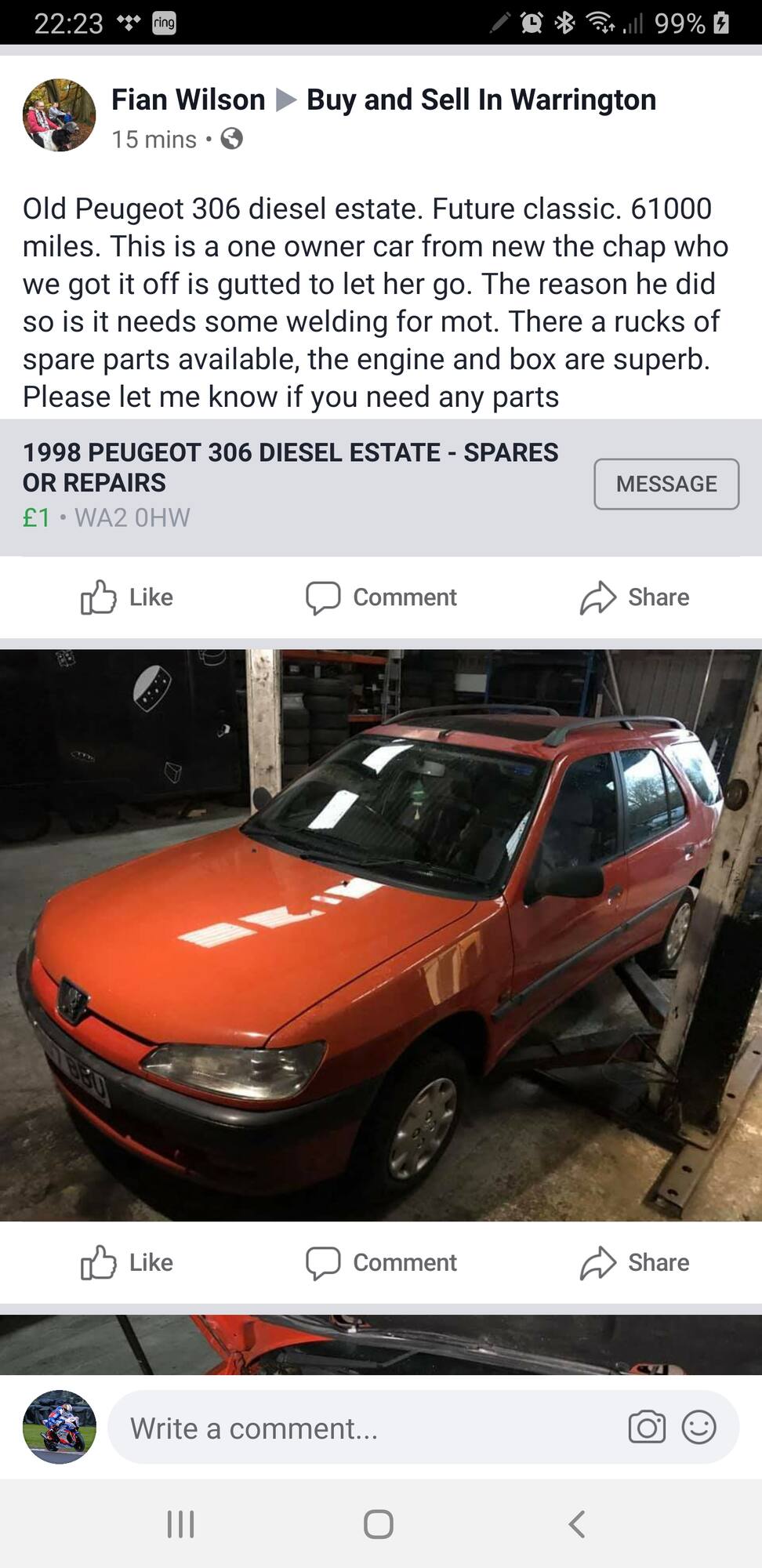Like the Peugeot 306 listing post
Viewport: 762px width, 1568px height.
[127, 597]
